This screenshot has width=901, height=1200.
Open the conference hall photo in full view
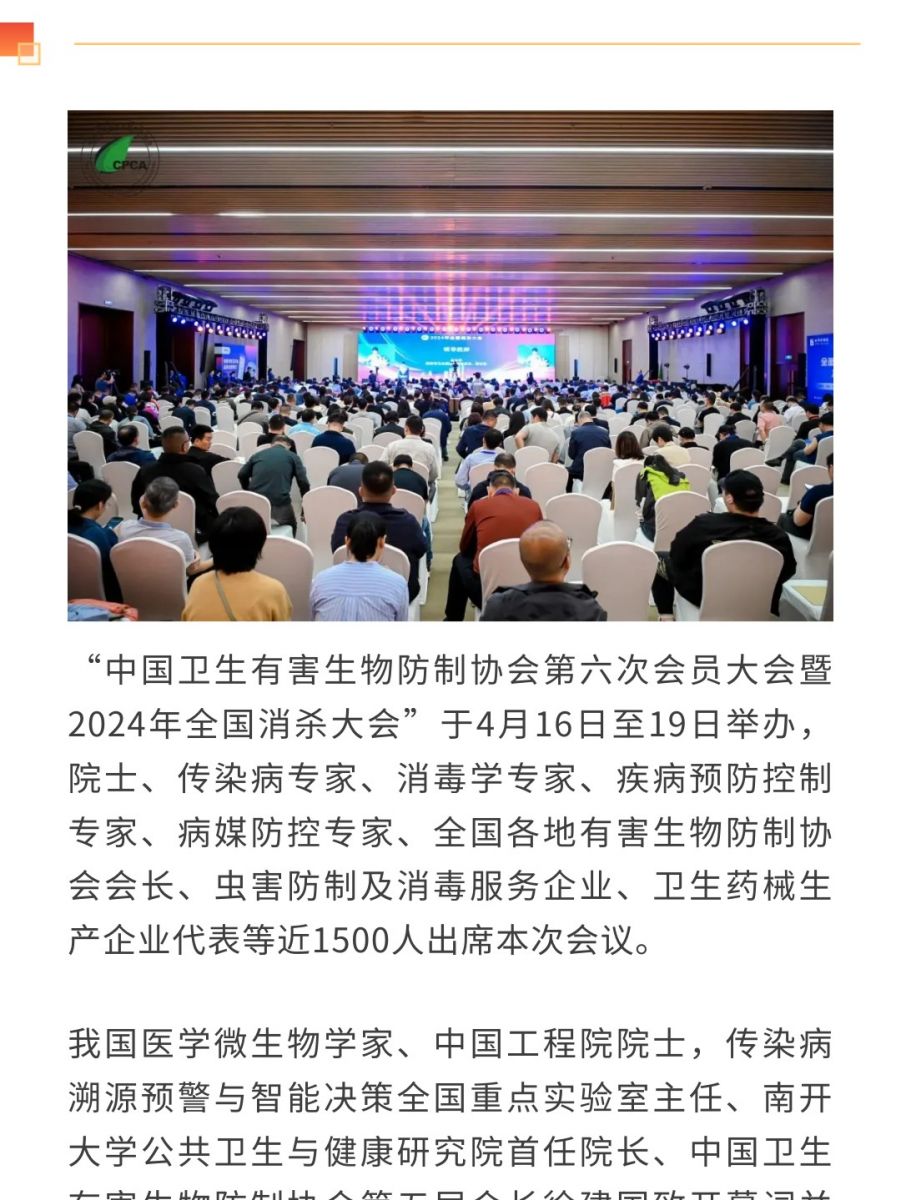click(450, 366)
